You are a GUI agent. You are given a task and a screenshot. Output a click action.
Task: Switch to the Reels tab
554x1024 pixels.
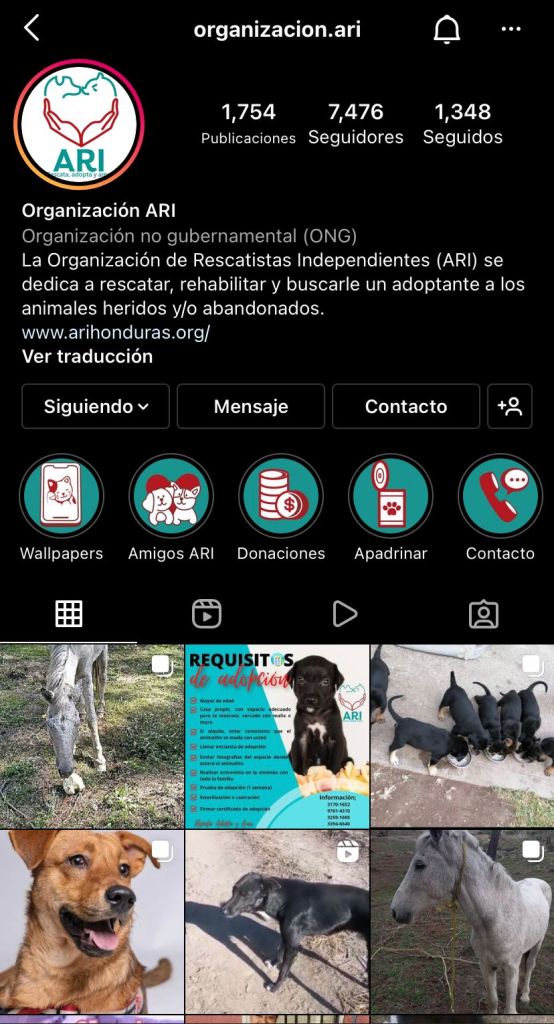[x=206, y=614]
